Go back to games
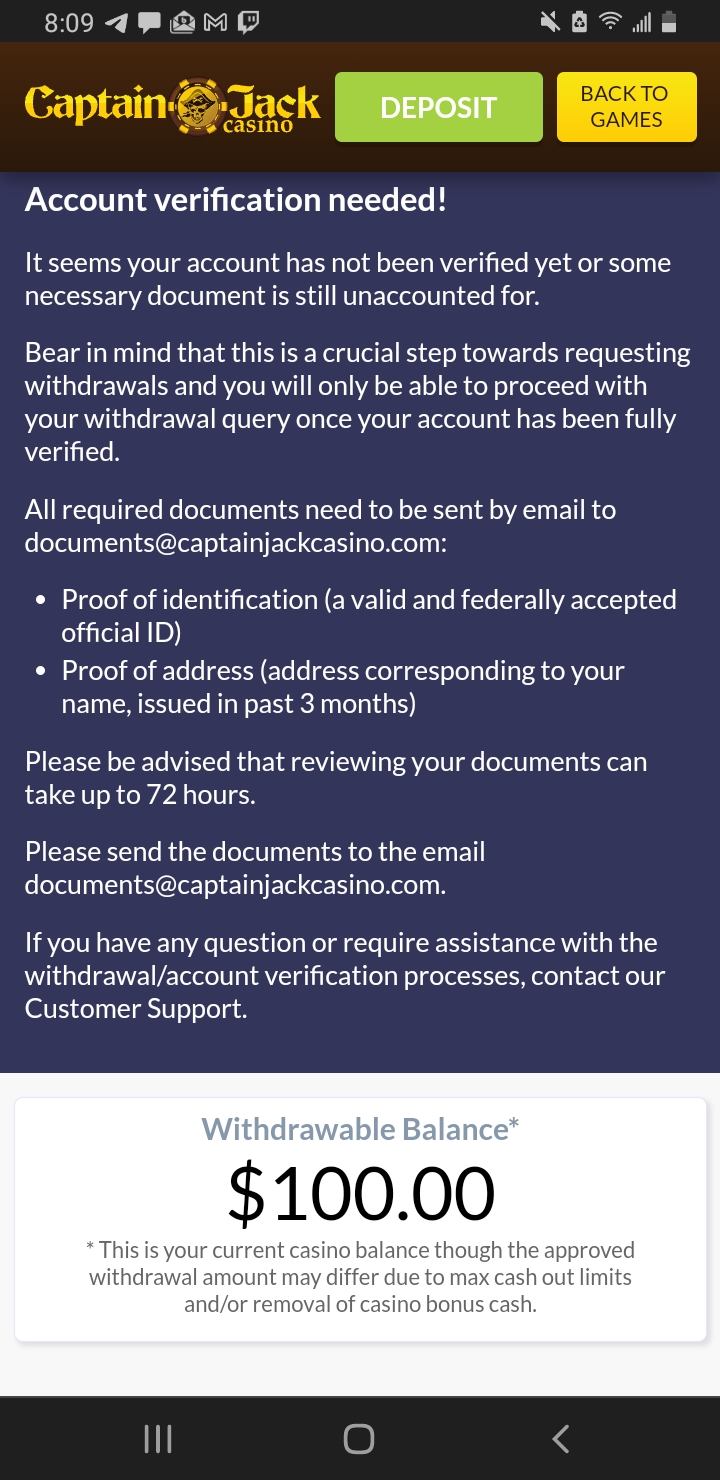 click(x=626, y=107)
